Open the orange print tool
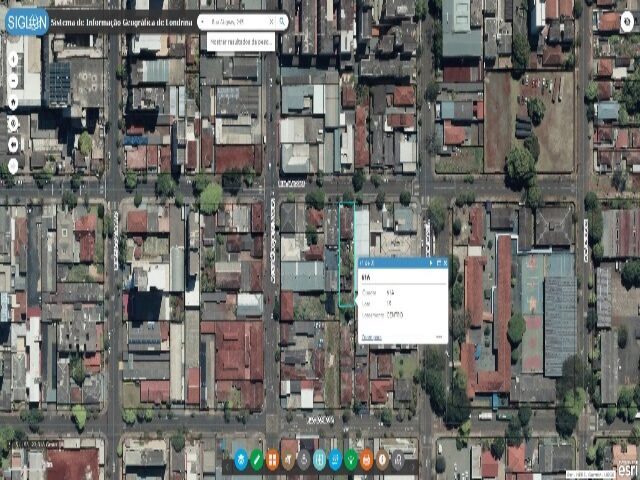Viewport: 640px width, 480px height. (366, 460)
